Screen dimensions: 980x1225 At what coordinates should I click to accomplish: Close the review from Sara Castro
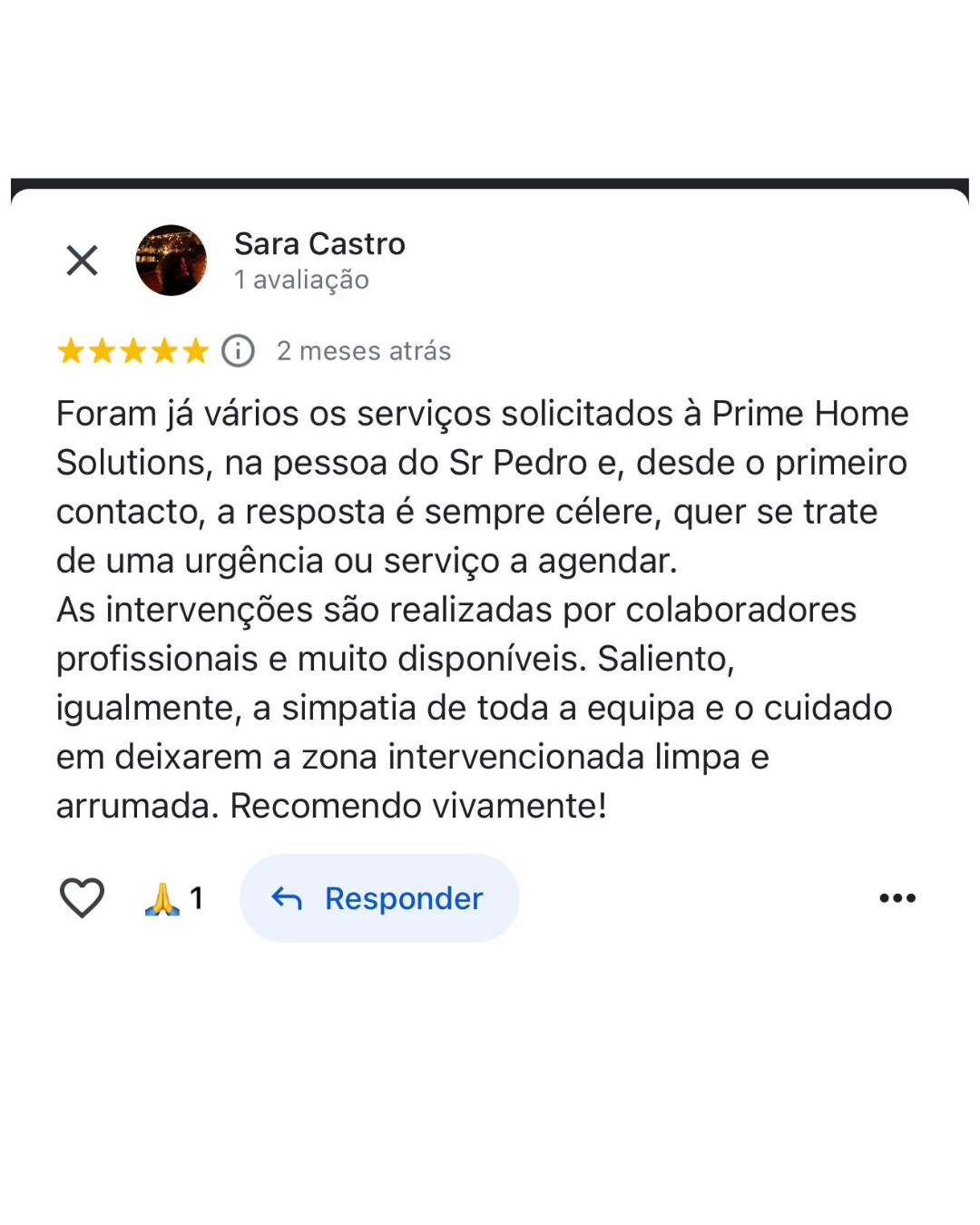click(82, 261)
